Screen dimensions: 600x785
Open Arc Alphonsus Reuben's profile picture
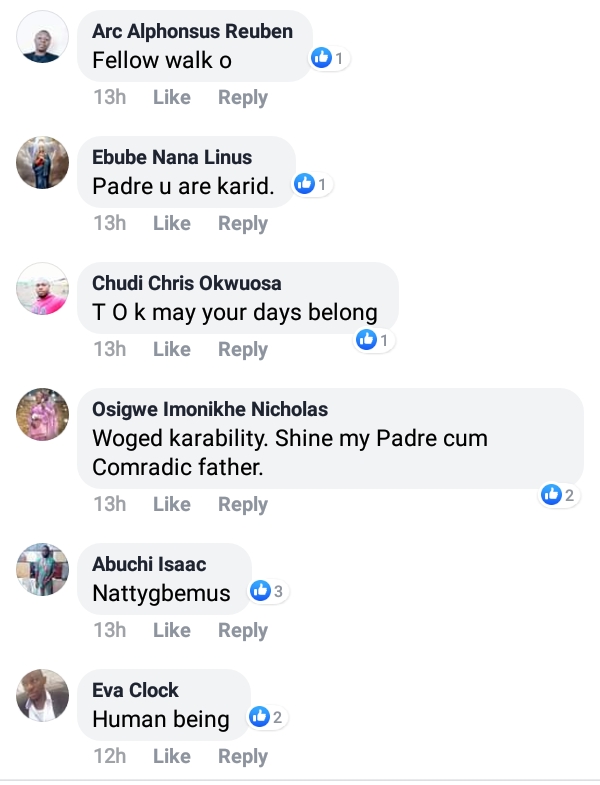43,38
